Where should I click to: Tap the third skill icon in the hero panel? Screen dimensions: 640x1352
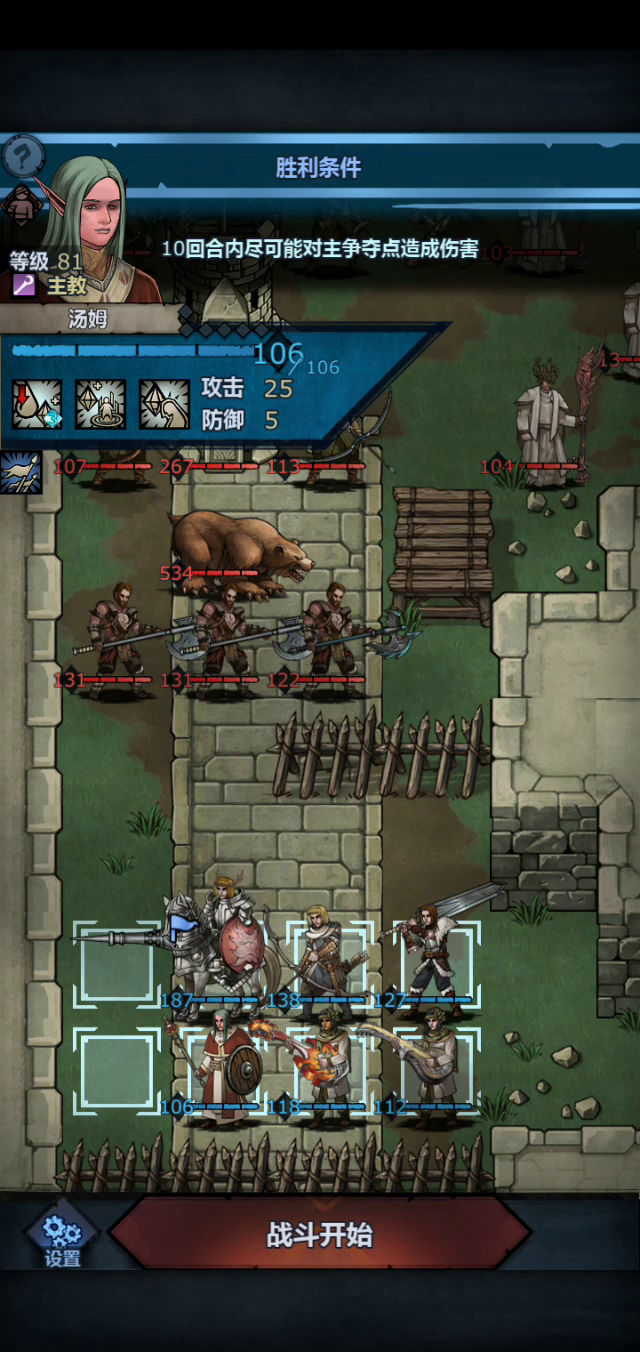[164, 404]
